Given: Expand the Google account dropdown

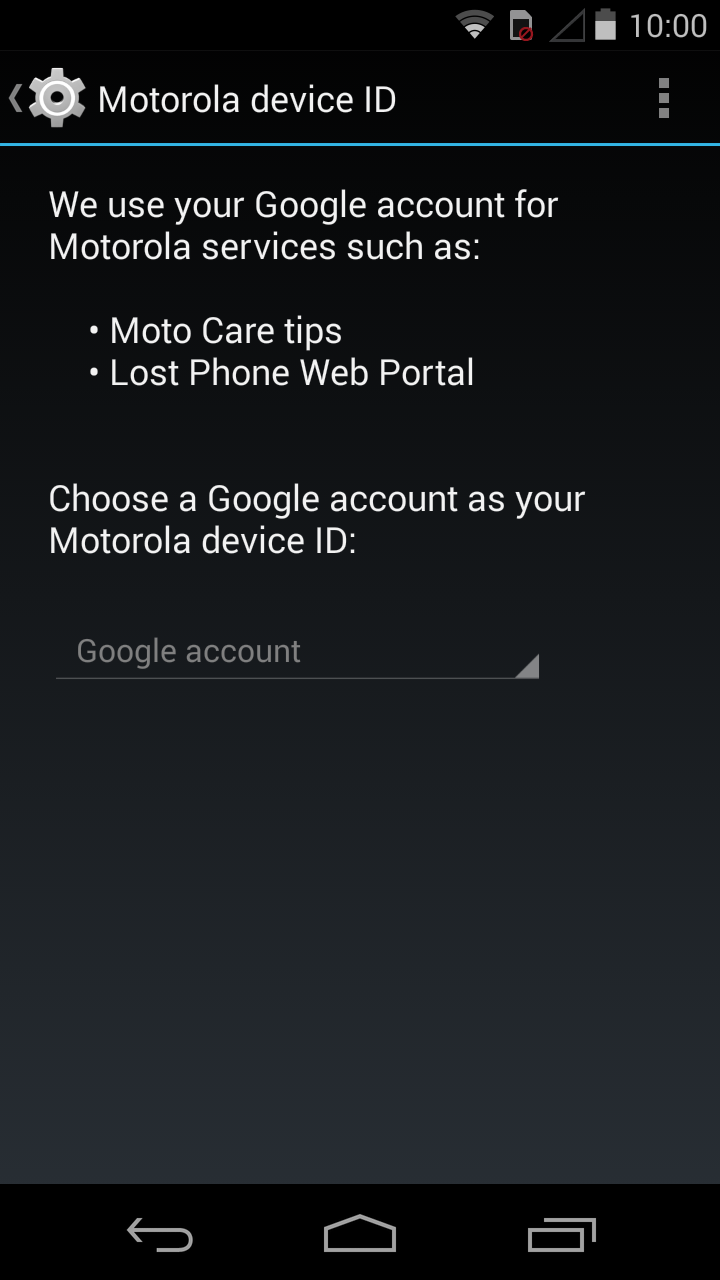Looking at the screenshot, I should tap(298, 652).
